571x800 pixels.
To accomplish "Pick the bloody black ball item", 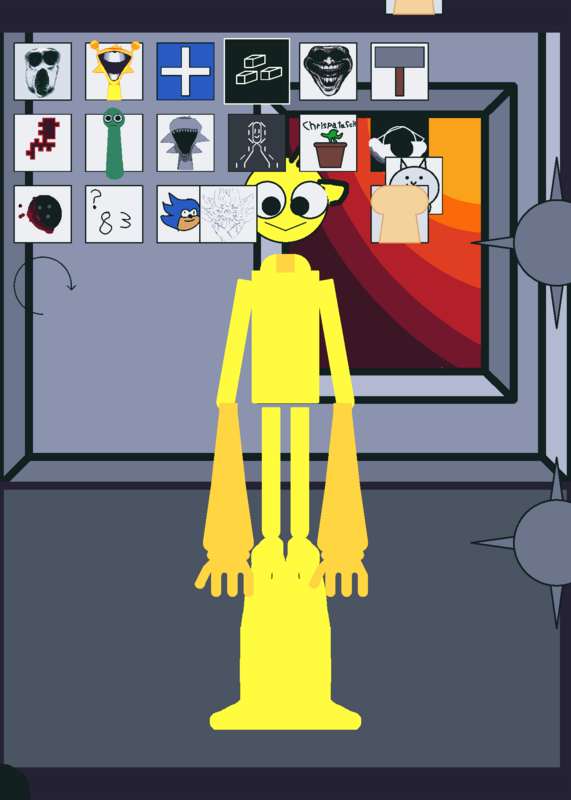I will click(x=43, y=214).
